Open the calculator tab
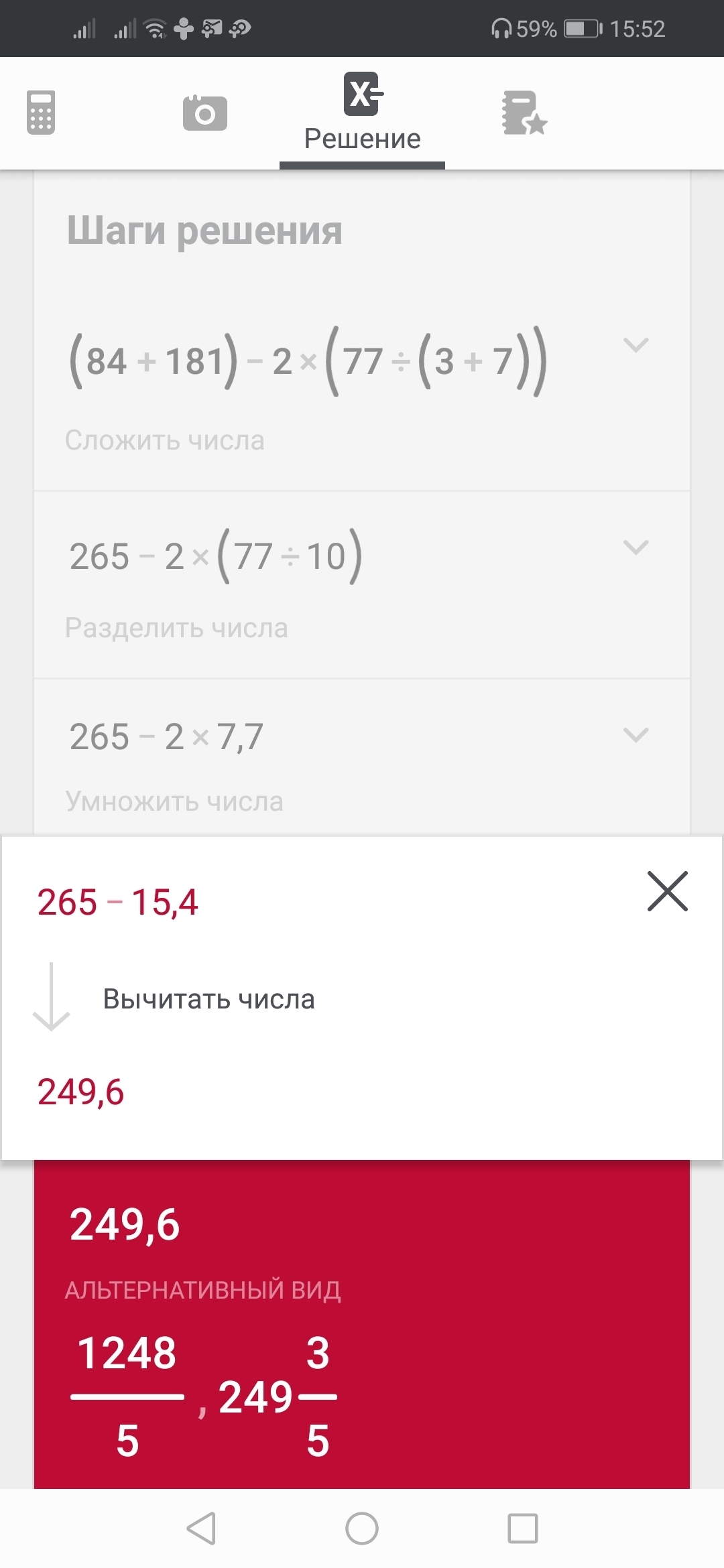The image size is (724, 1568). tap(40, 113)
